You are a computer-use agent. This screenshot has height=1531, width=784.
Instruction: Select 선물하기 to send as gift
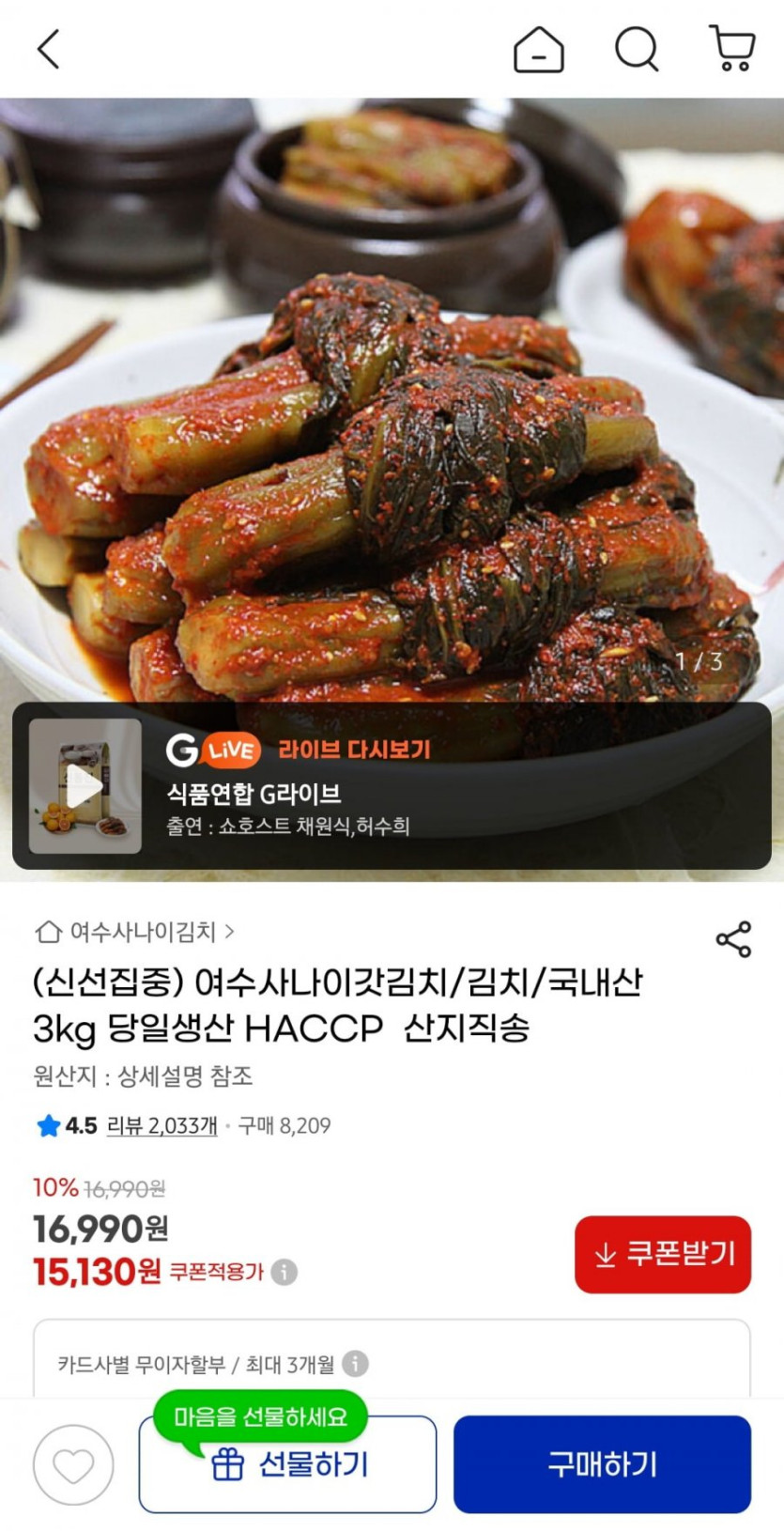click(x=287, y=1464)
